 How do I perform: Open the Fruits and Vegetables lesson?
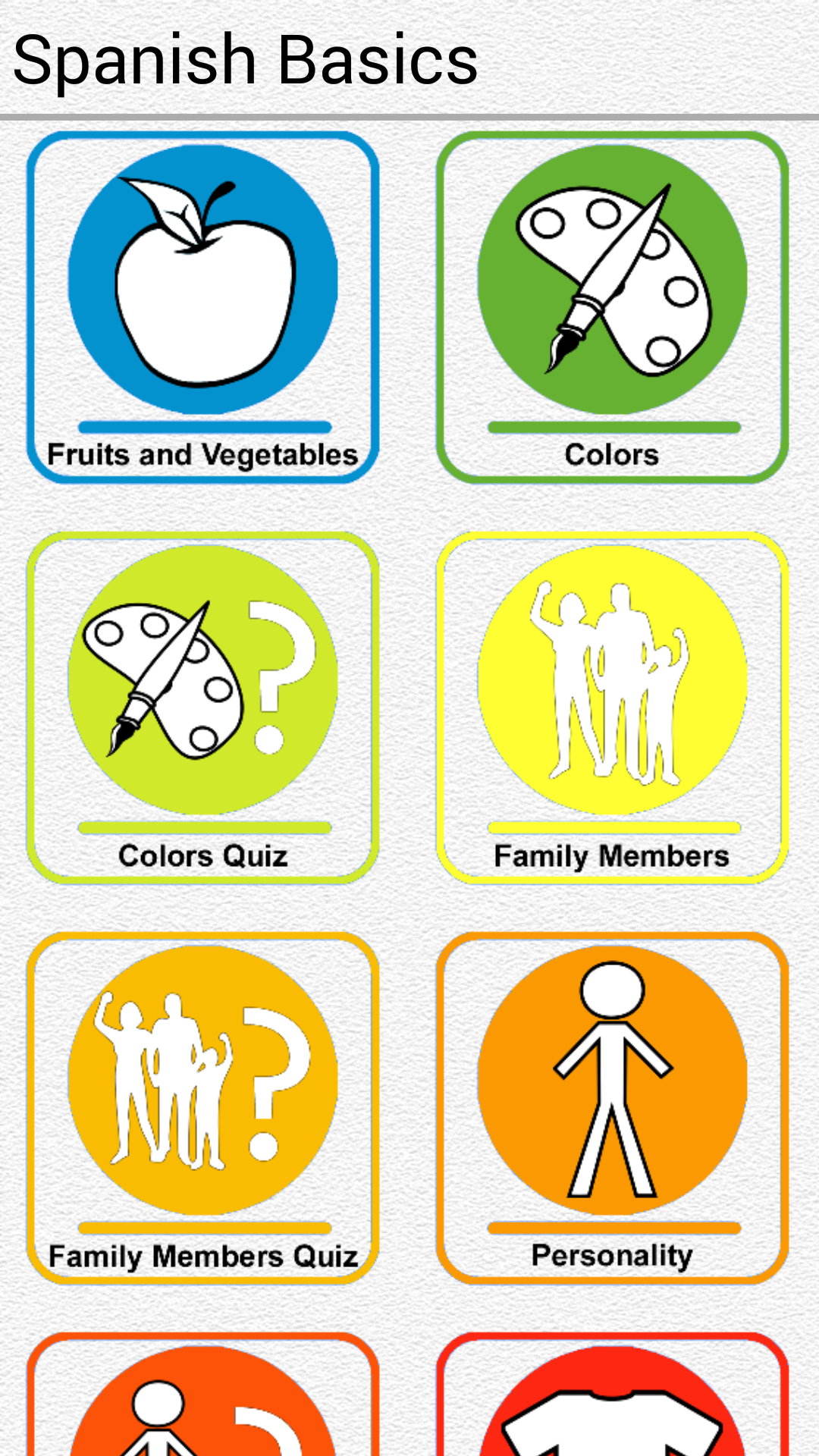point(202,307)
